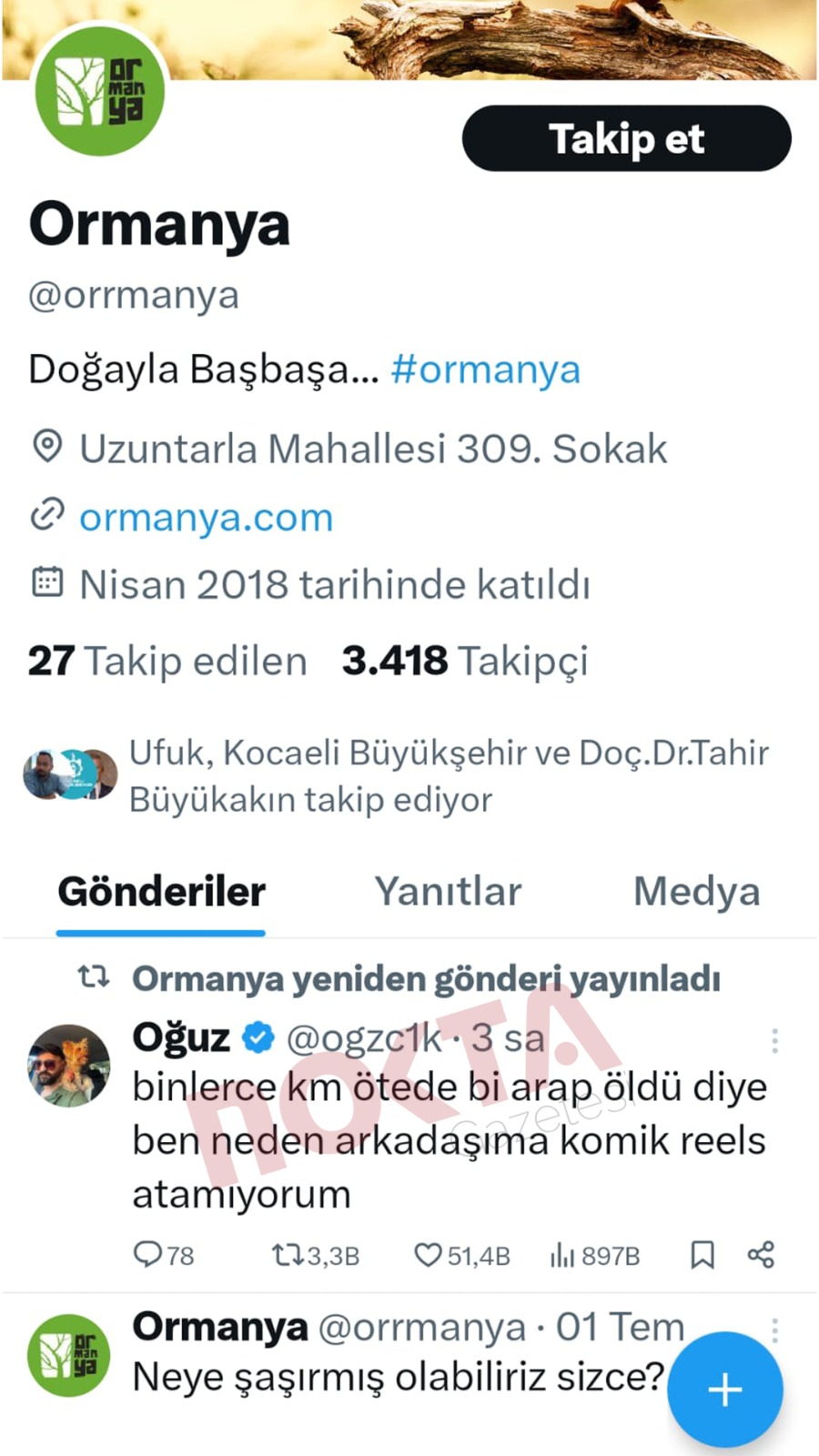
Task: Open the Medya tab
Action: (696, 892)
